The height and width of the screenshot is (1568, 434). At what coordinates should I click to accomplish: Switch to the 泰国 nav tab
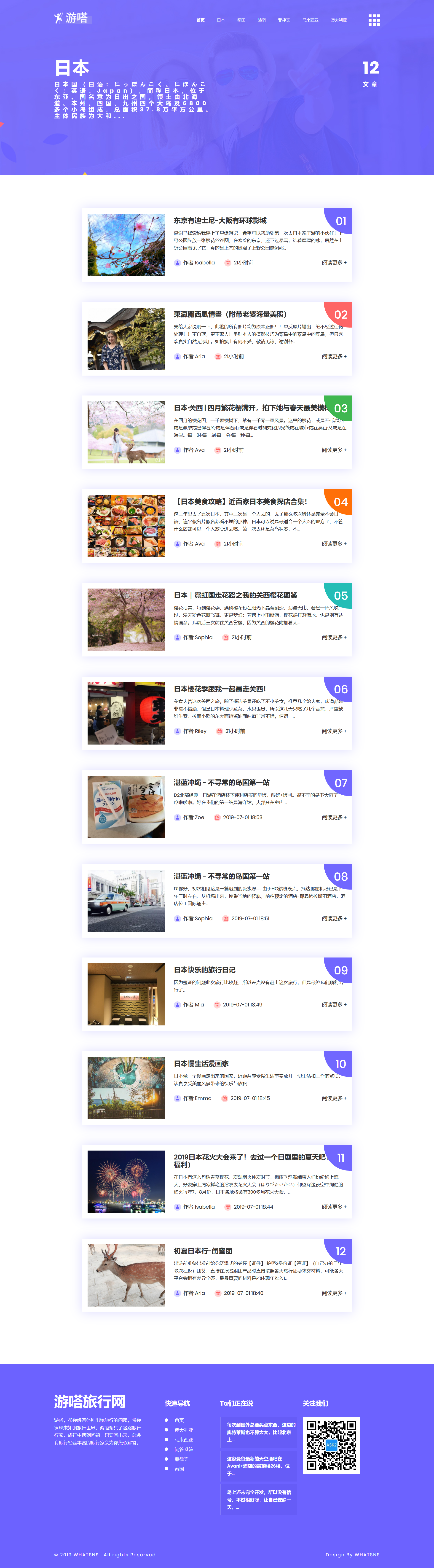[241, 20]
